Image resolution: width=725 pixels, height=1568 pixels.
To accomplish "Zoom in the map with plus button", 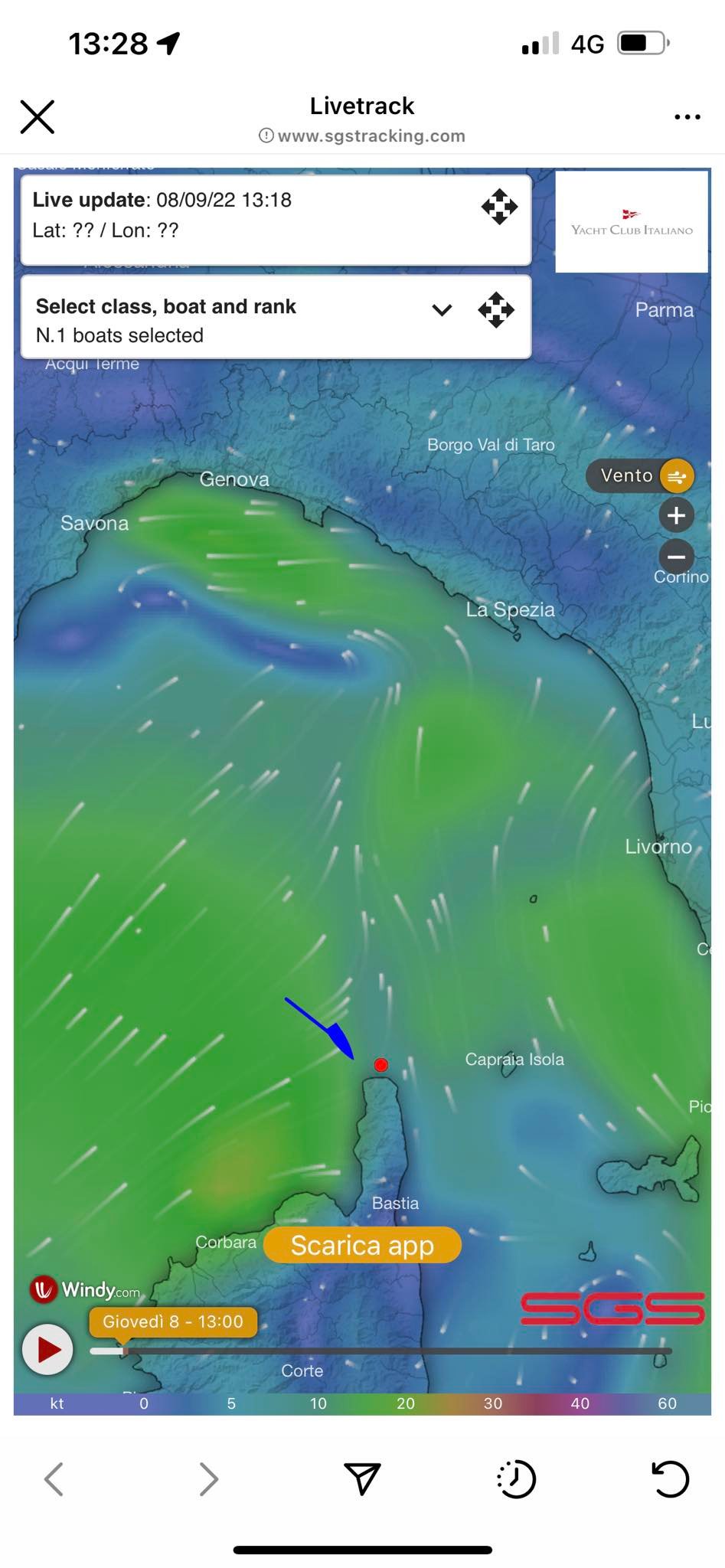I will pyautogui.click(x=676, y=515).
